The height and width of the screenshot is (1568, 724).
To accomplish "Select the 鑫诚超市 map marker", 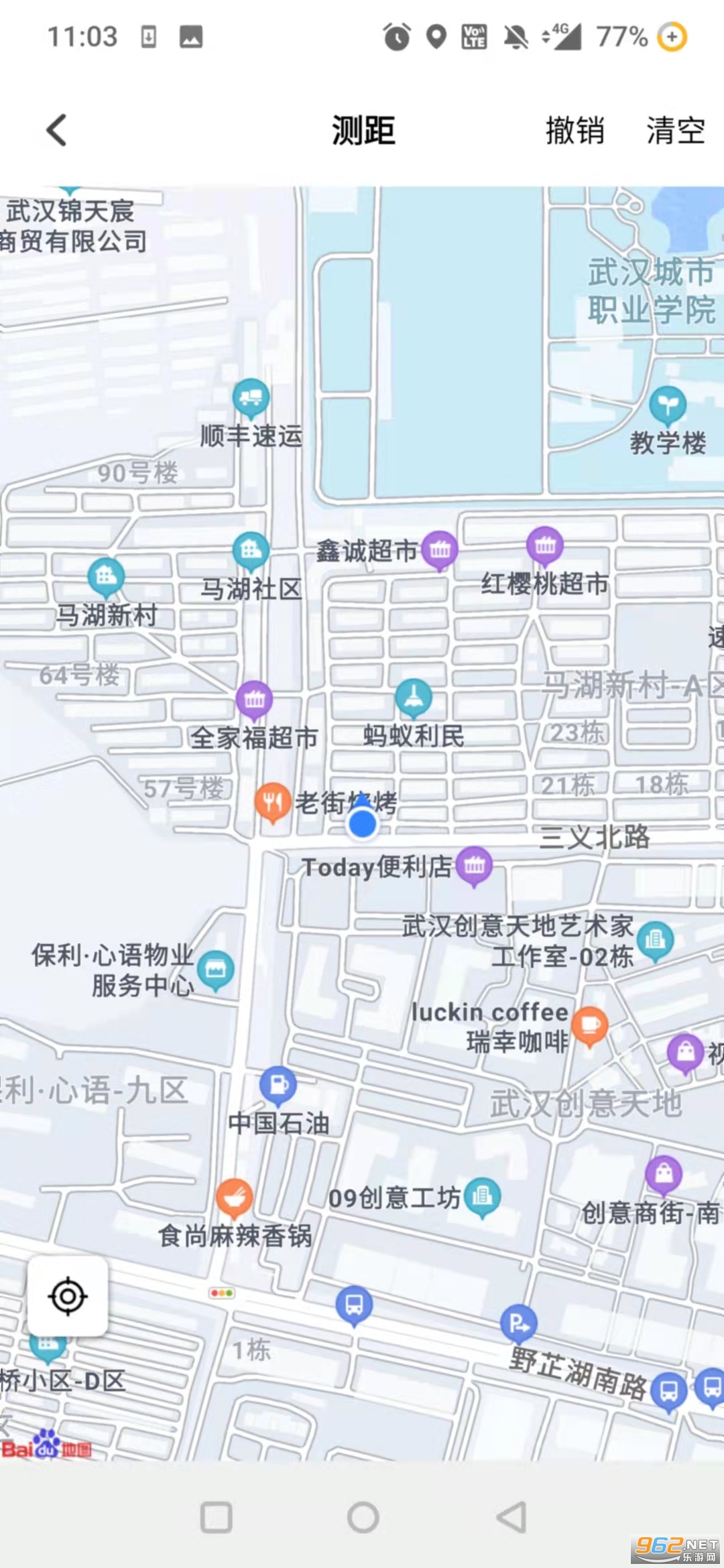I will click(440, 551).
